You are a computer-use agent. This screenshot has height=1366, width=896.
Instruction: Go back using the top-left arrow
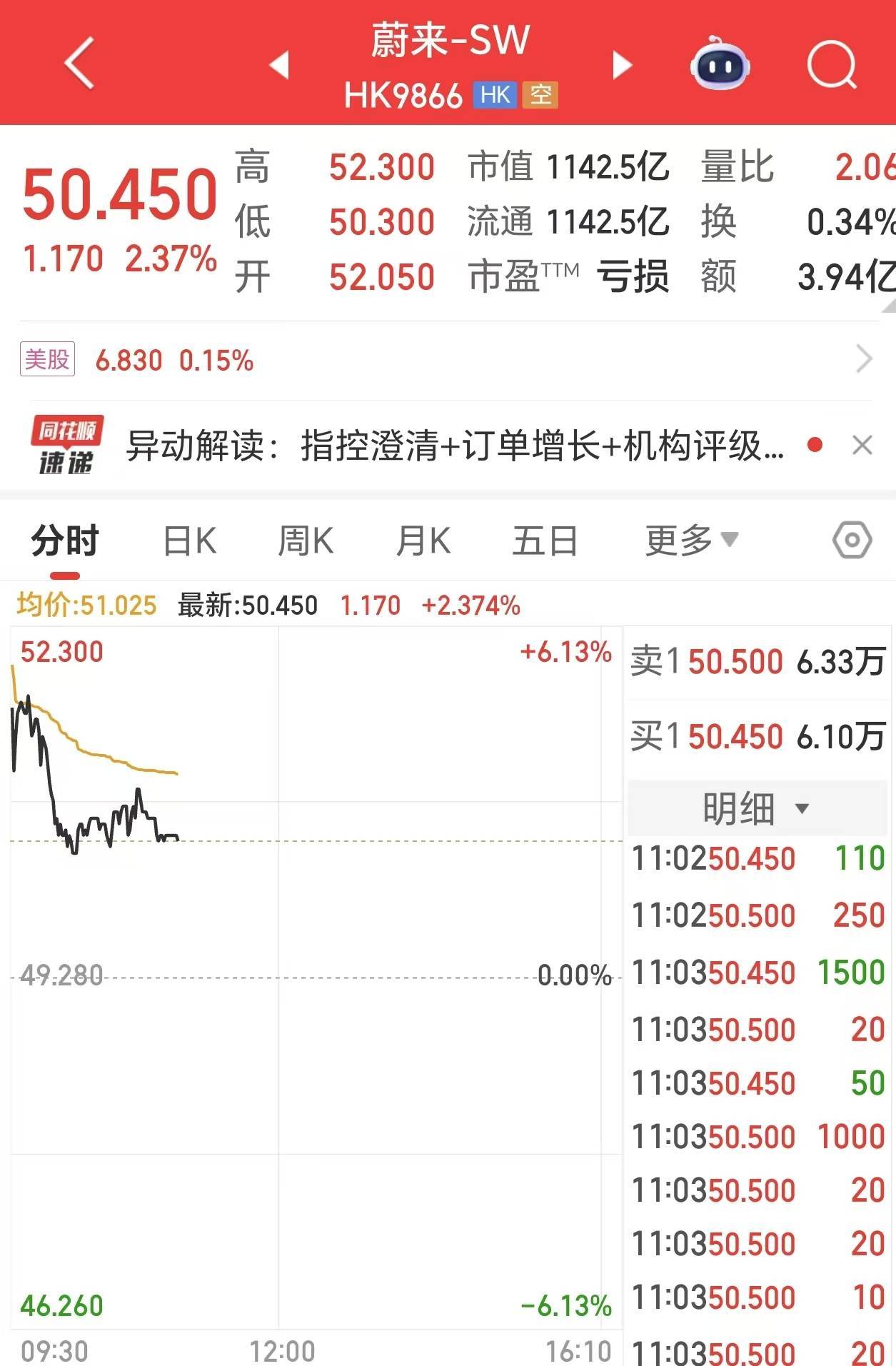coord(80,64)
